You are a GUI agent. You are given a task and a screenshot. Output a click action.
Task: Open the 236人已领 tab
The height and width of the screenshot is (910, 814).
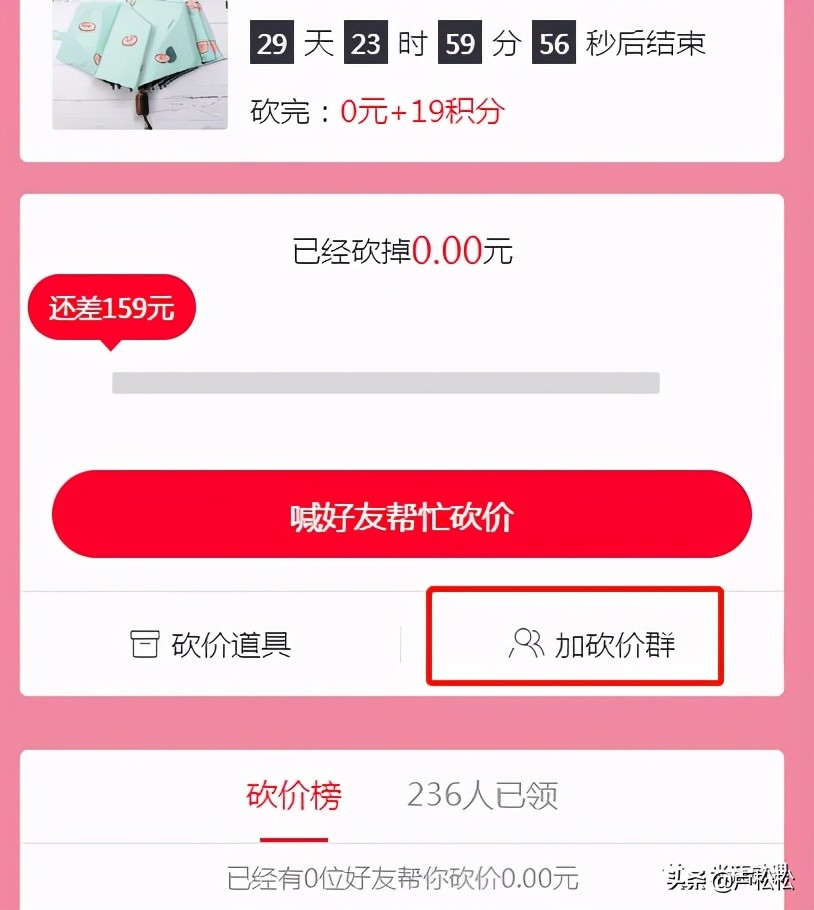483,795
